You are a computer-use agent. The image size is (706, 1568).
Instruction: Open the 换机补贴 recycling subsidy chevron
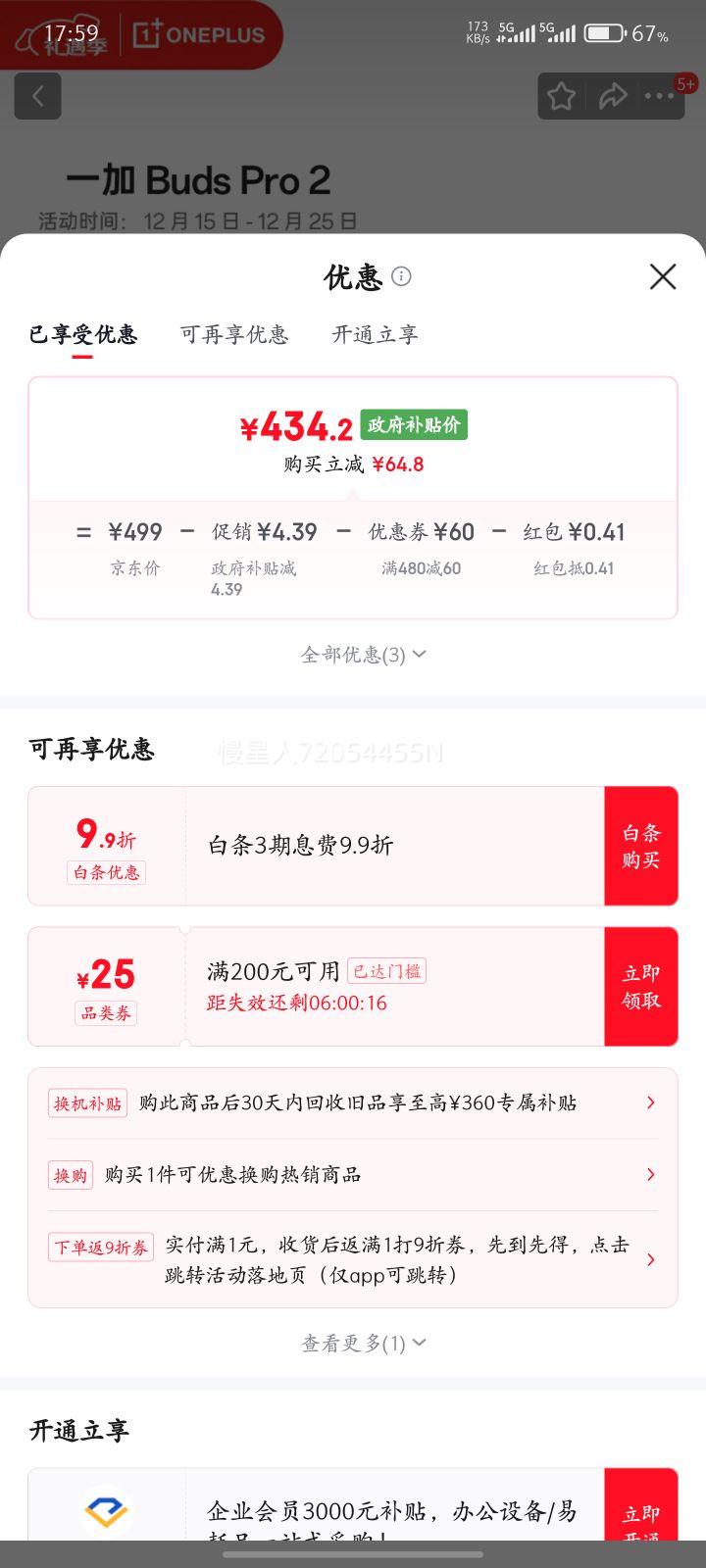pos(649,1102)
